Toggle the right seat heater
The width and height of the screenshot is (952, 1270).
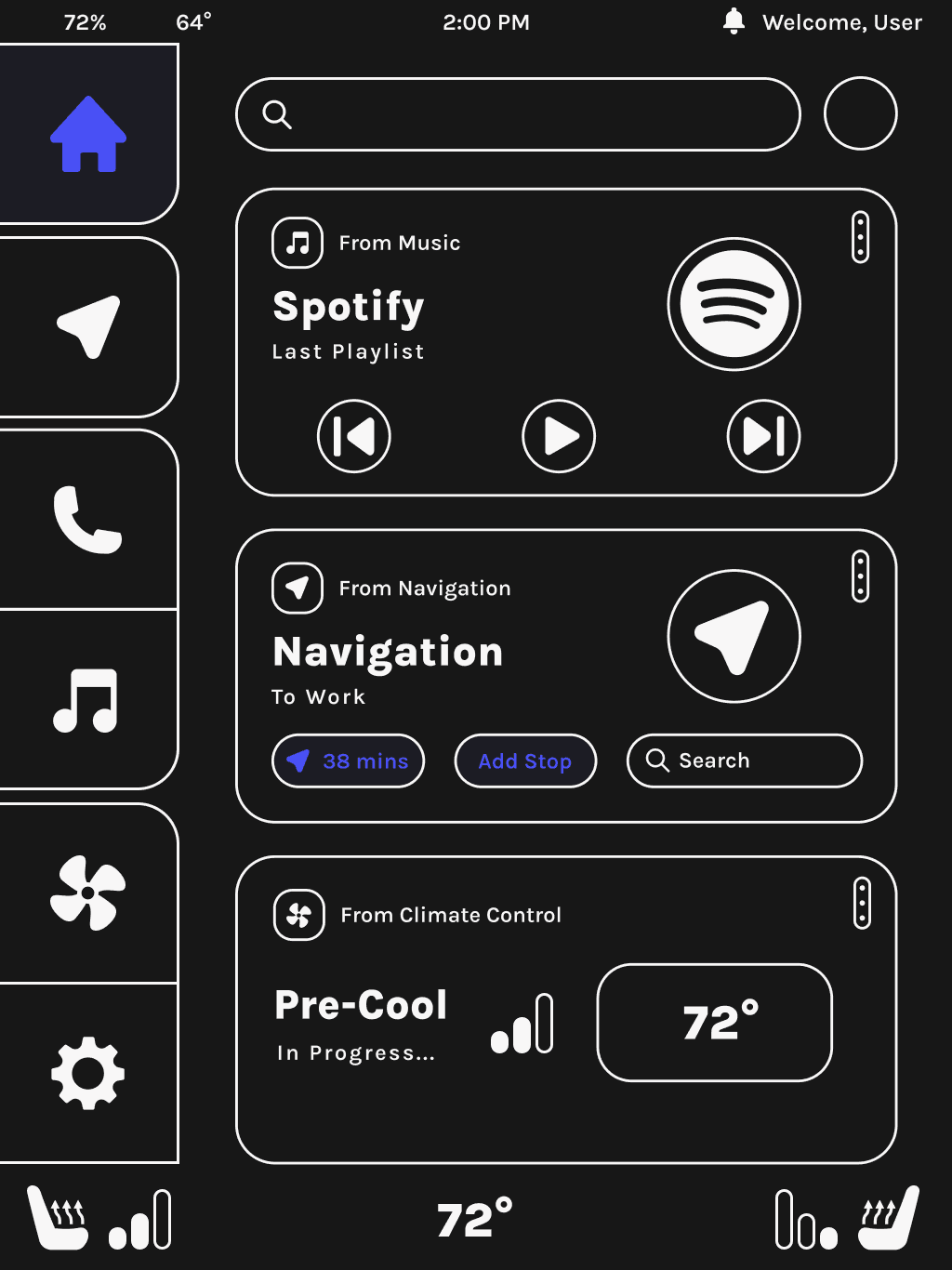pos(889,1218)
